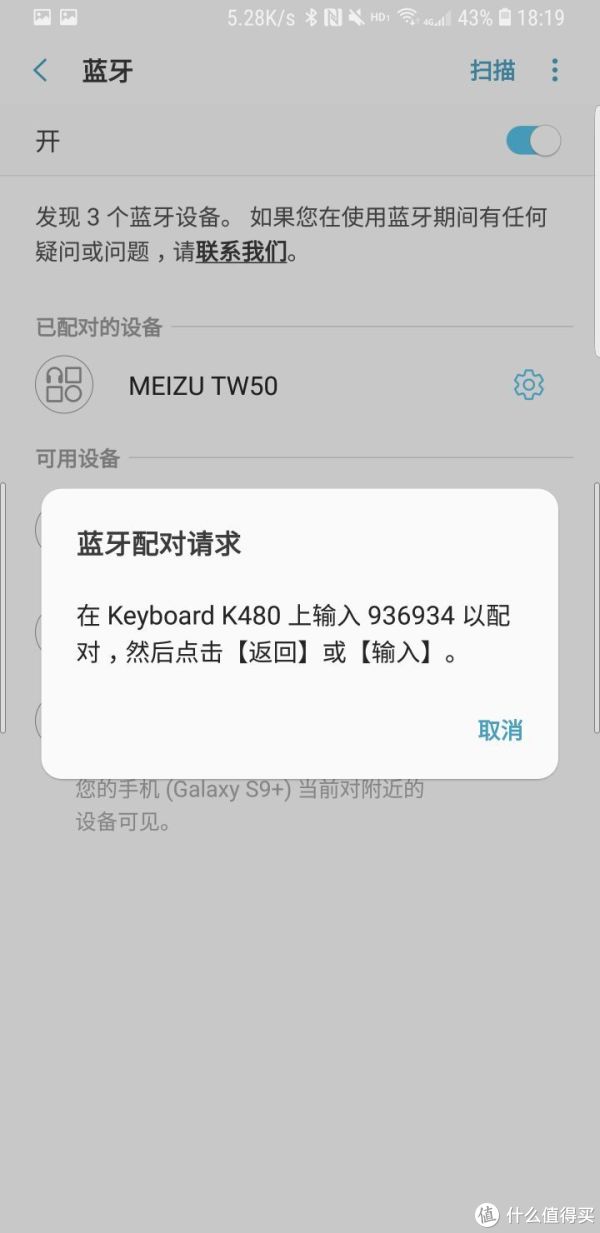
Task: Go back from Bluetooth settings
Action: 41,70
